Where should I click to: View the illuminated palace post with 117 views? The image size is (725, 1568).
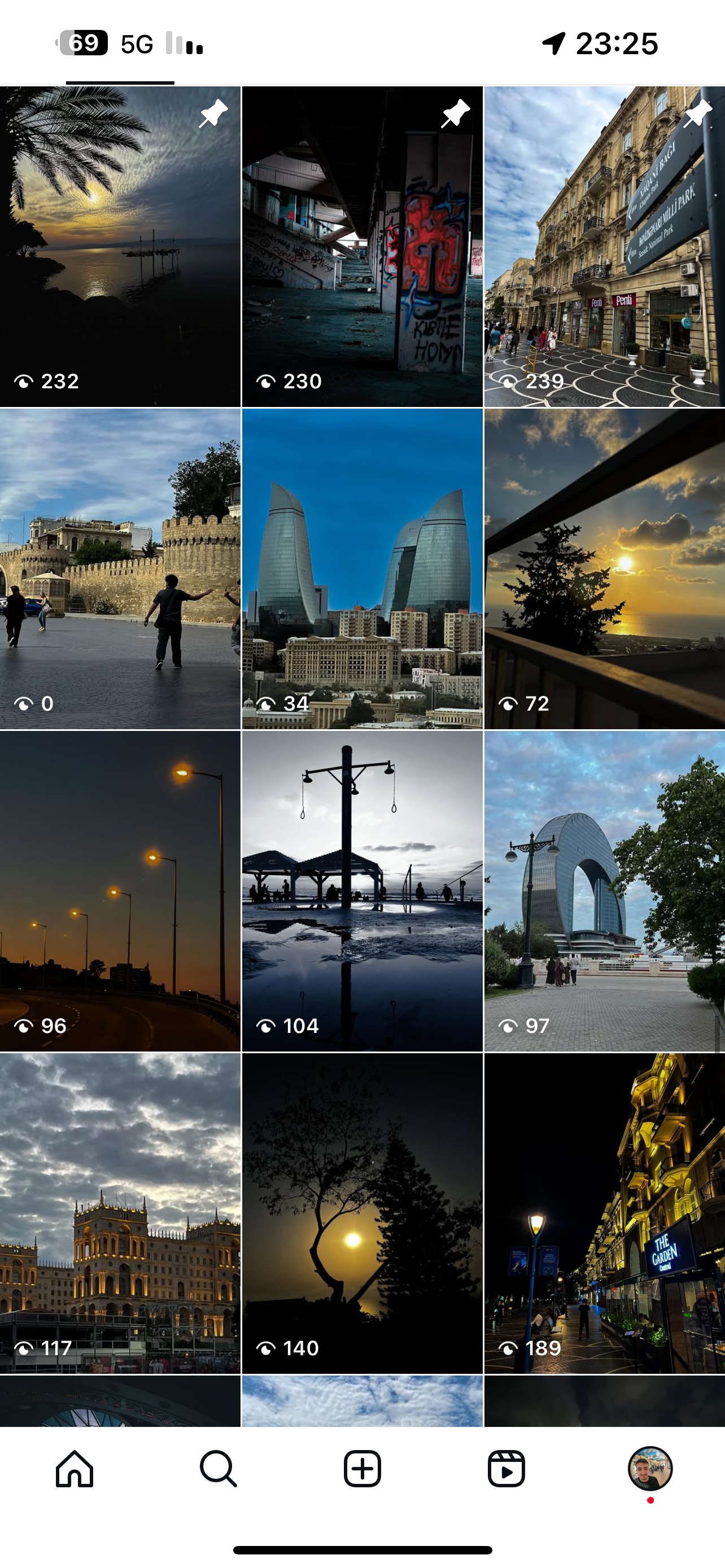click(120, 1214)
